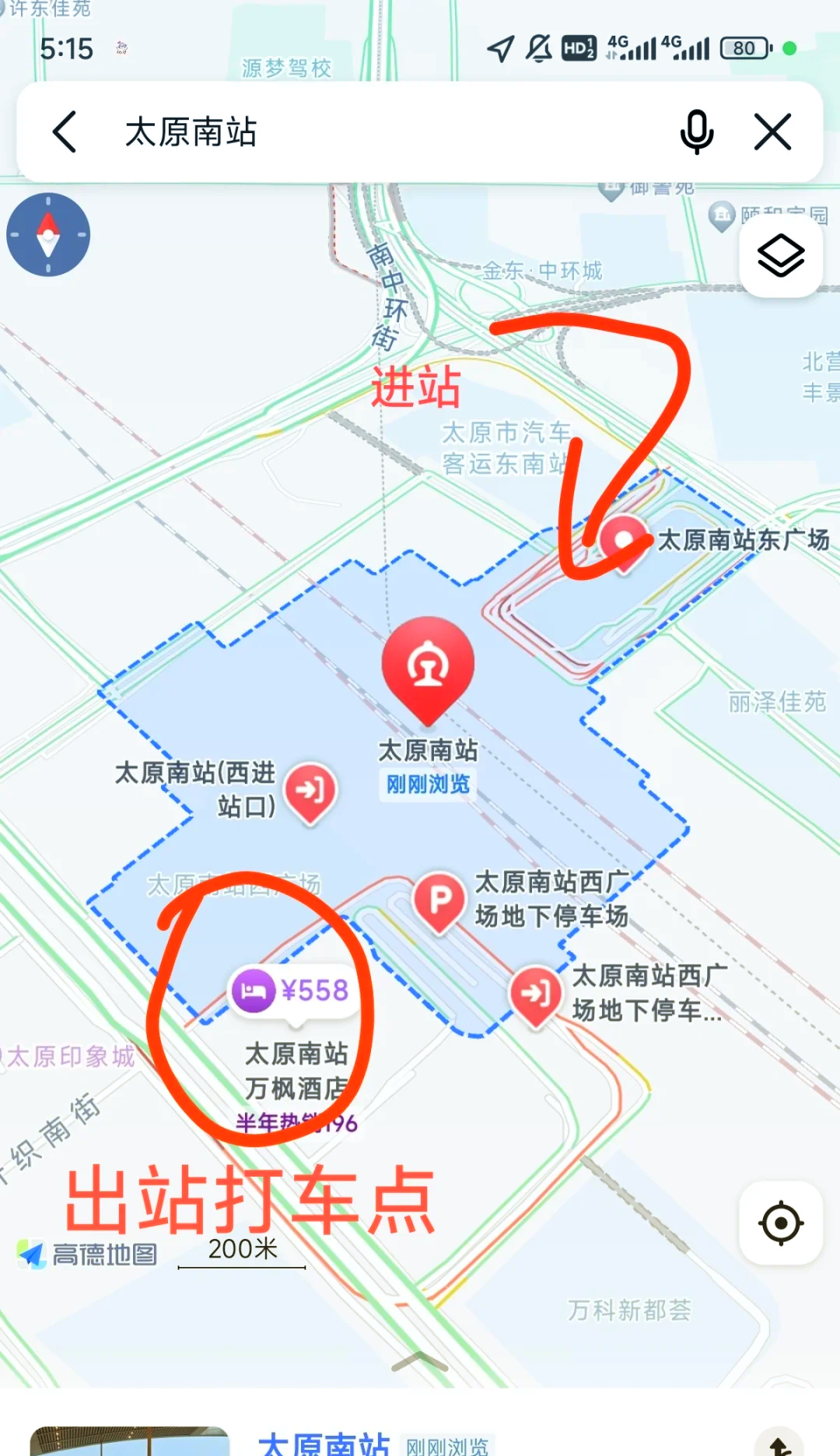This screenshot has width=840, height=1456.
Task: Select the 太原南站西广场地下停车场 parking marker
Action: pyautogui.click(x=439, y=902)
